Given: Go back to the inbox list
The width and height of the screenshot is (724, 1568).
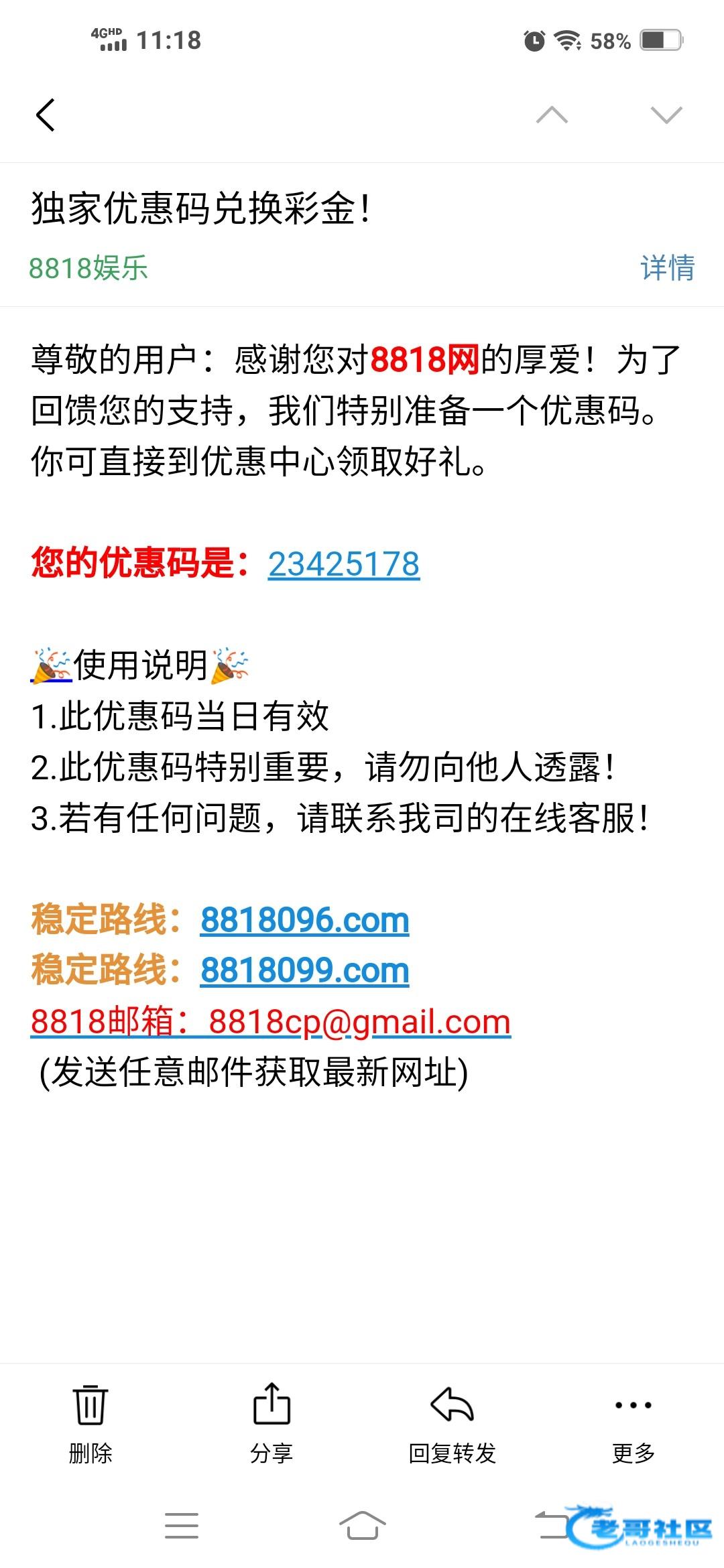Looking at the screenshot, I should click(45, 115).
